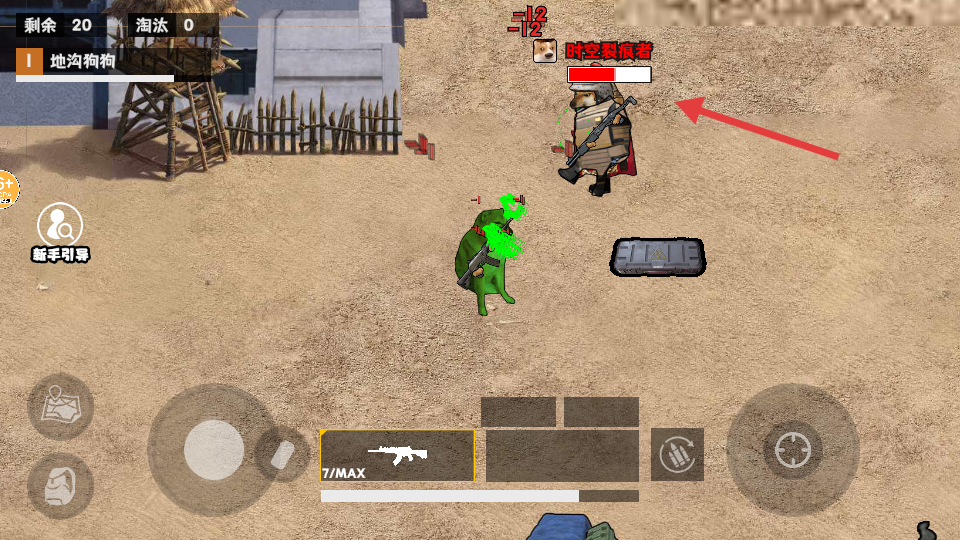
Task: Tap the small button beside the joystick
Action: click(x=283, y=454)
